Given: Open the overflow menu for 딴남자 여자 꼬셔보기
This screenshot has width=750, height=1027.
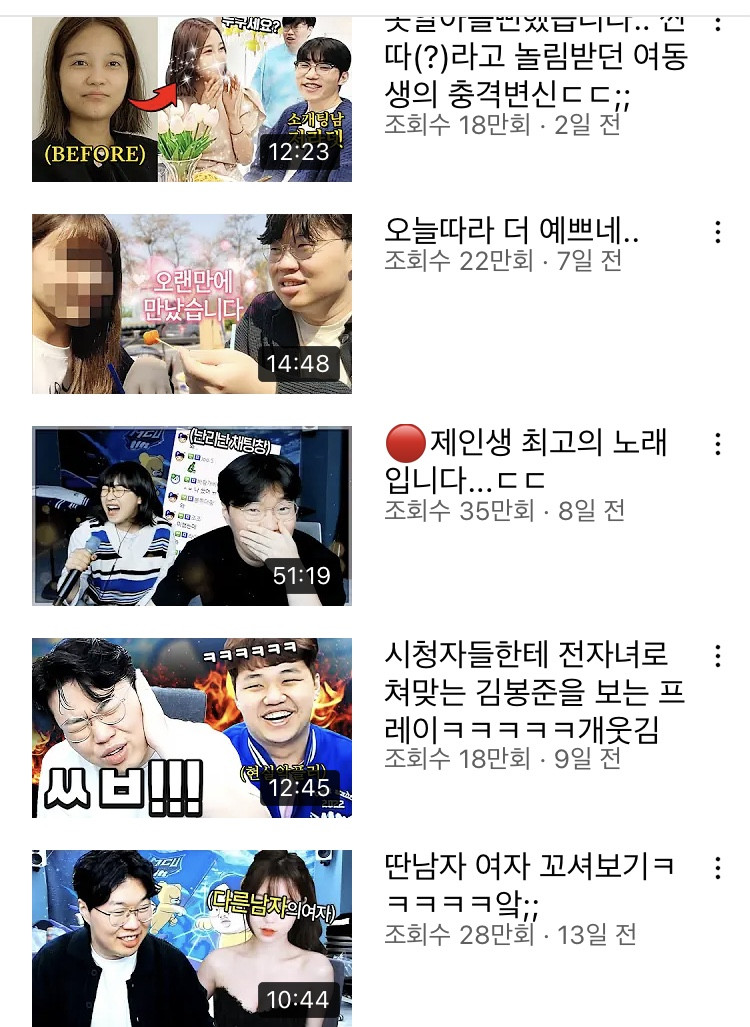Looking at the screenshot, I should point(717,868).
